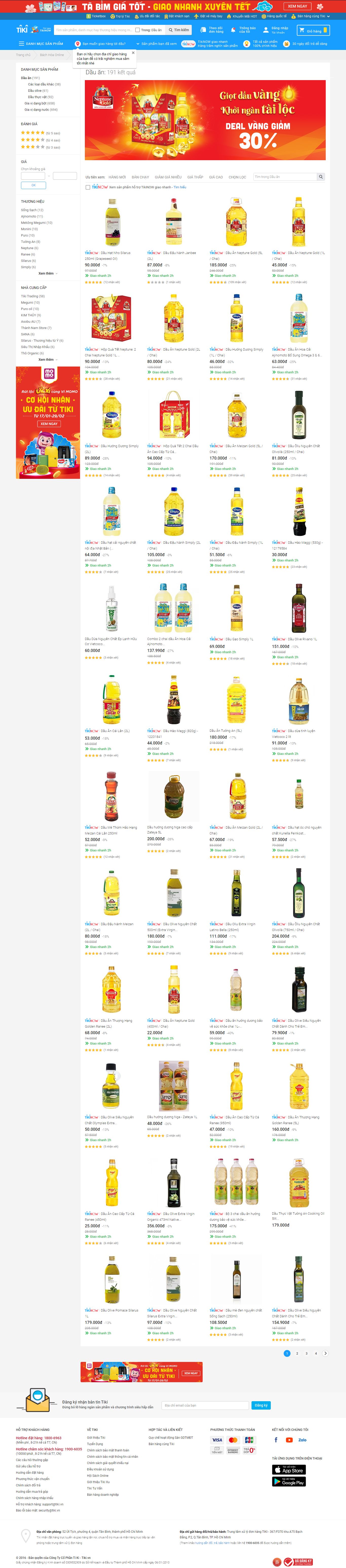This screenshot has width=346, height=1568.
Task: Click the Tìm kiếm search button
Action: tap(179, 30)
